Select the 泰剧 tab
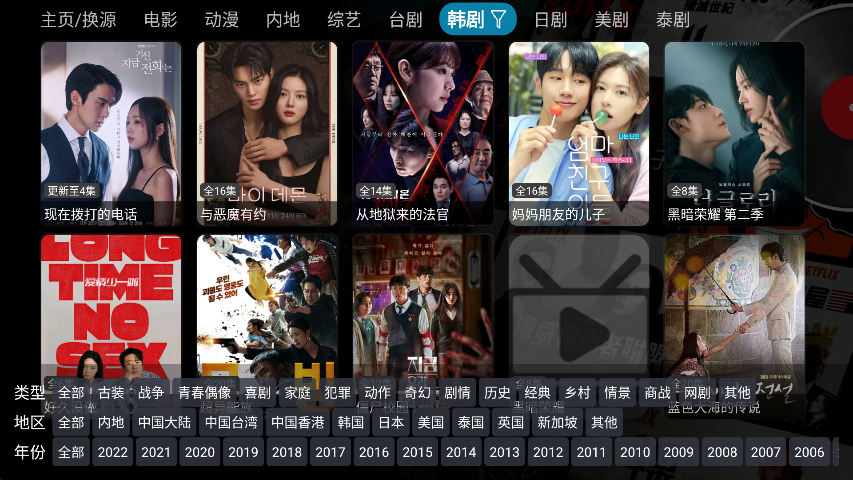Viewport: 853px width, 480px height. 673,20
